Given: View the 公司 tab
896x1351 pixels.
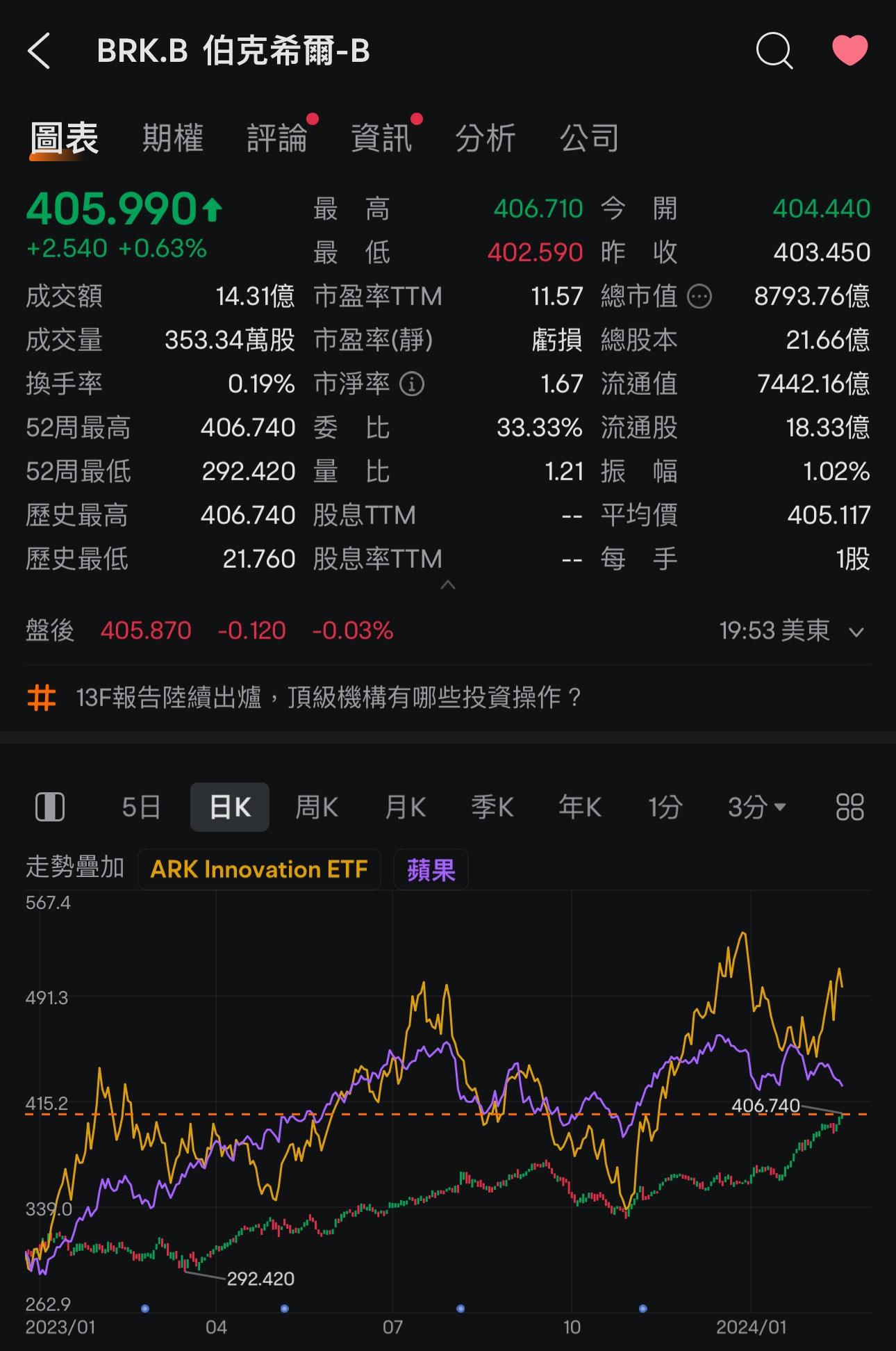Looking at the screenshot, I should (589, 138).
